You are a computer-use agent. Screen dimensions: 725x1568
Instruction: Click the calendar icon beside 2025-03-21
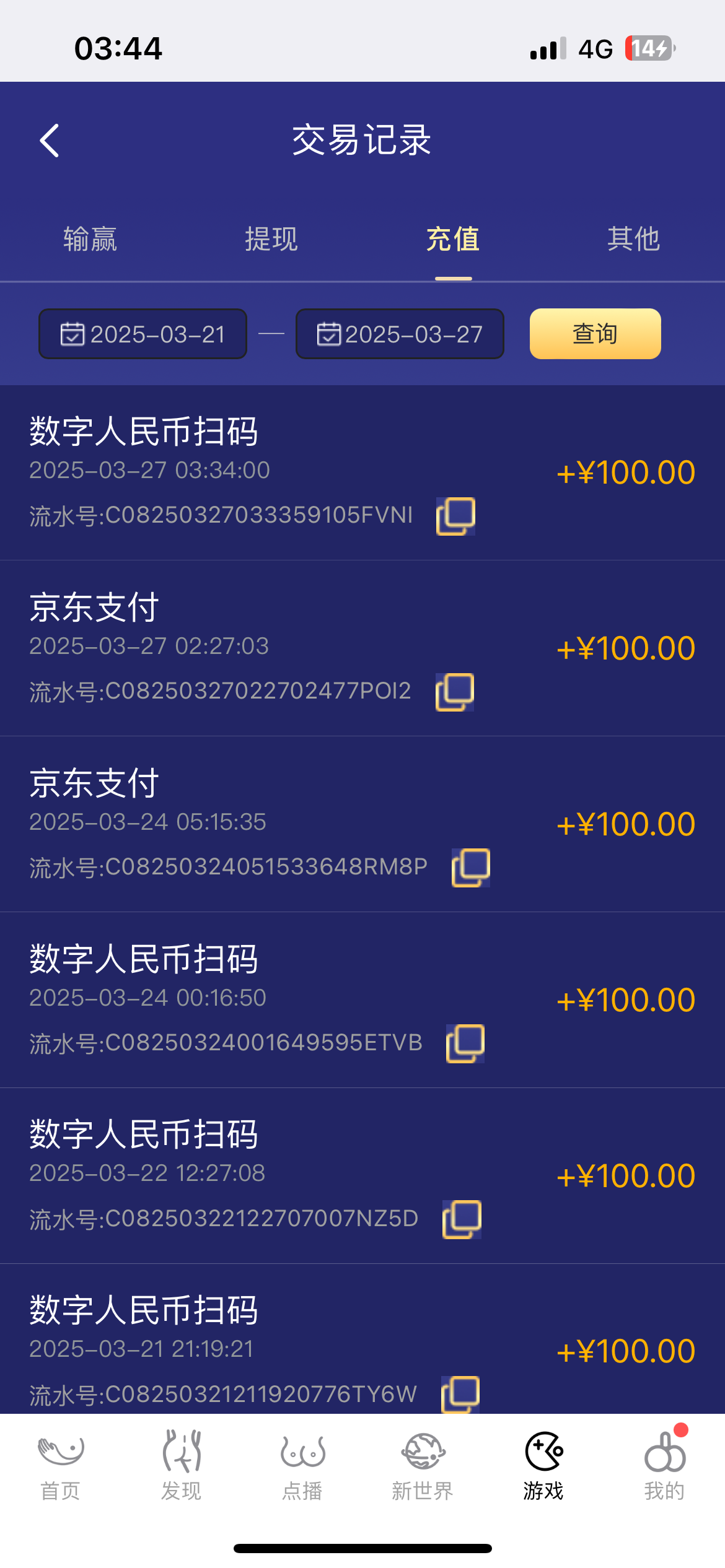[x=72, y=334]
